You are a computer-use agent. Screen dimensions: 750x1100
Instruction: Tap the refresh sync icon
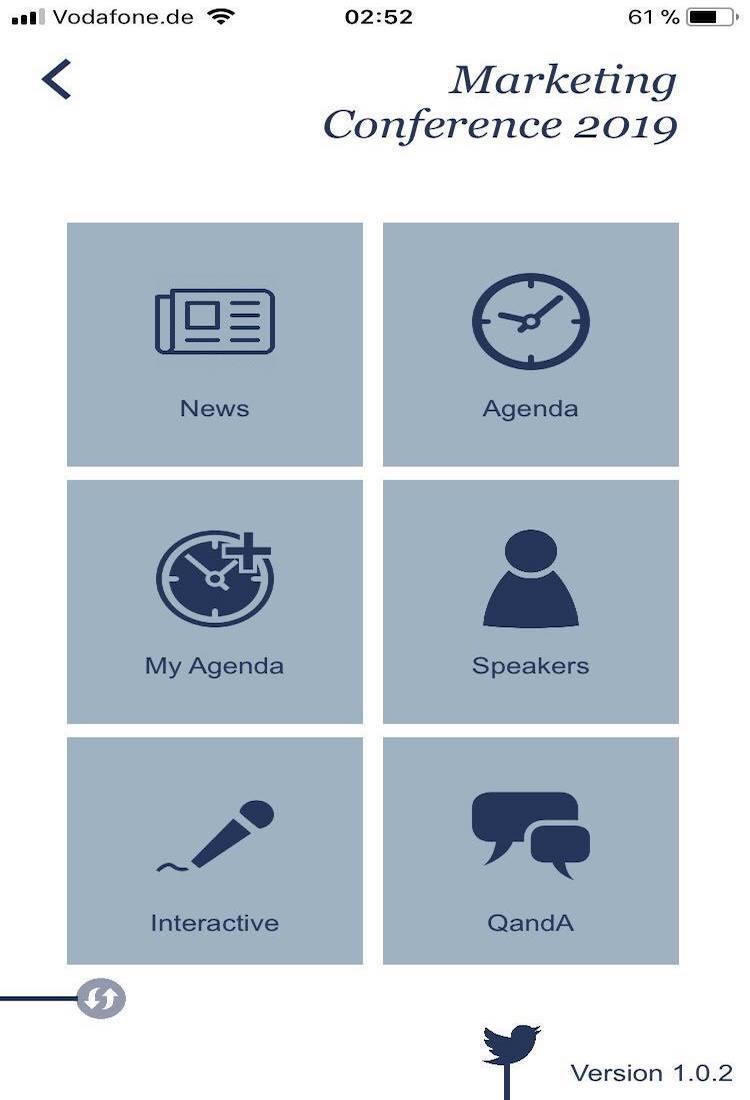[102, 998]
